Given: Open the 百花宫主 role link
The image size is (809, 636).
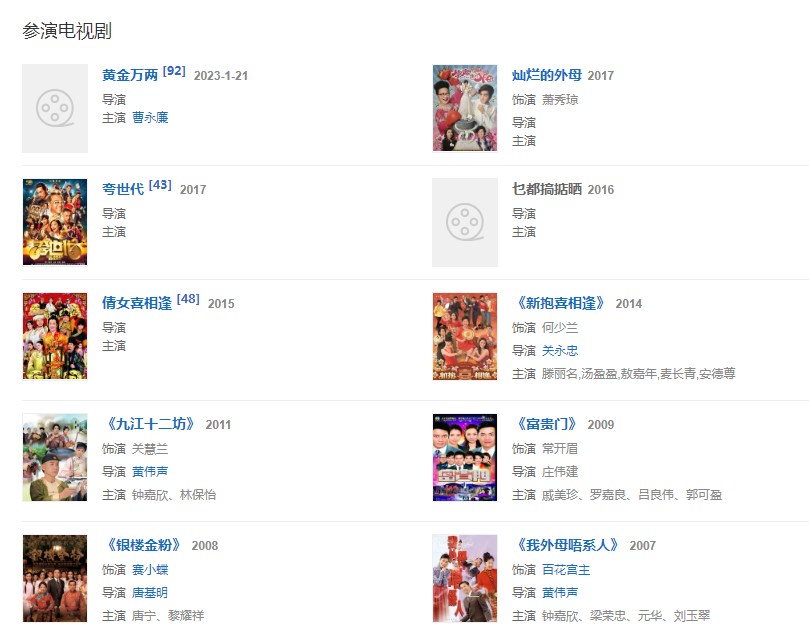Looking at the screenshot, I should pos(566,569).
